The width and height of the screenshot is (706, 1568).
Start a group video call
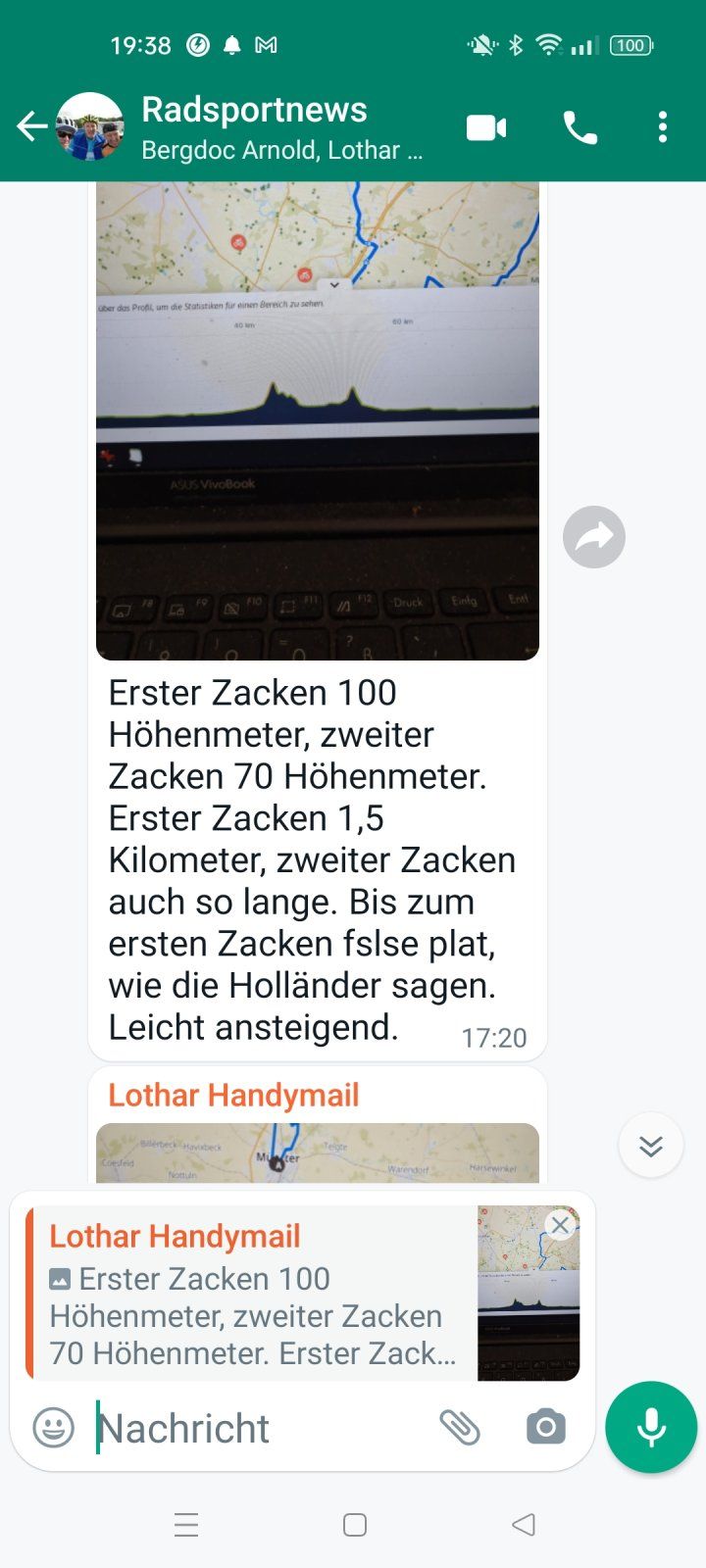[x=486, y=127]
